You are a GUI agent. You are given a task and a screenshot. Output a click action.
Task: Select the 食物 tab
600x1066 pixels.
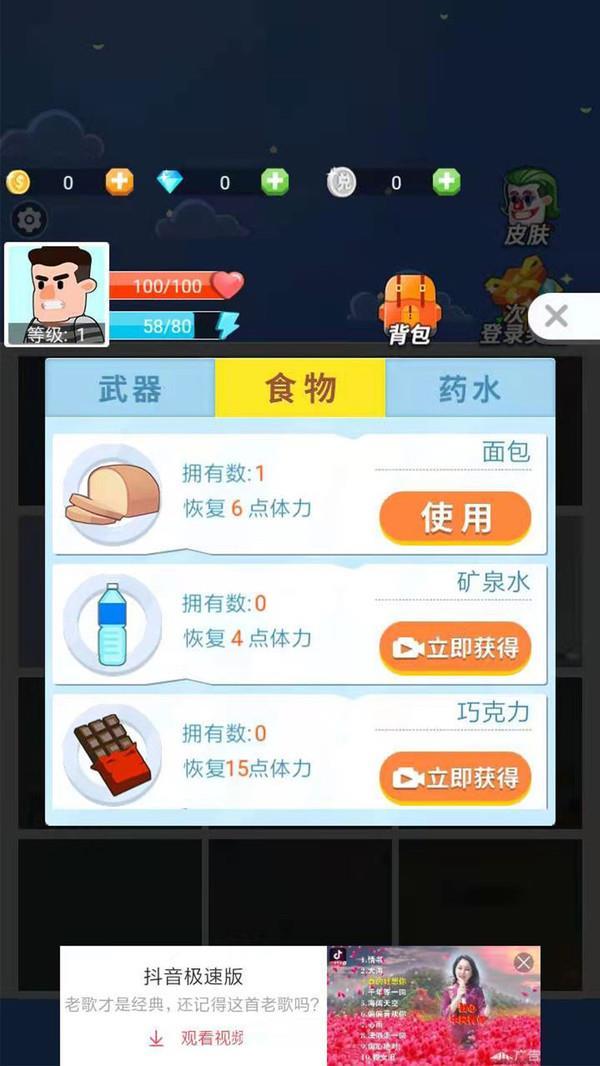[300, 389]
